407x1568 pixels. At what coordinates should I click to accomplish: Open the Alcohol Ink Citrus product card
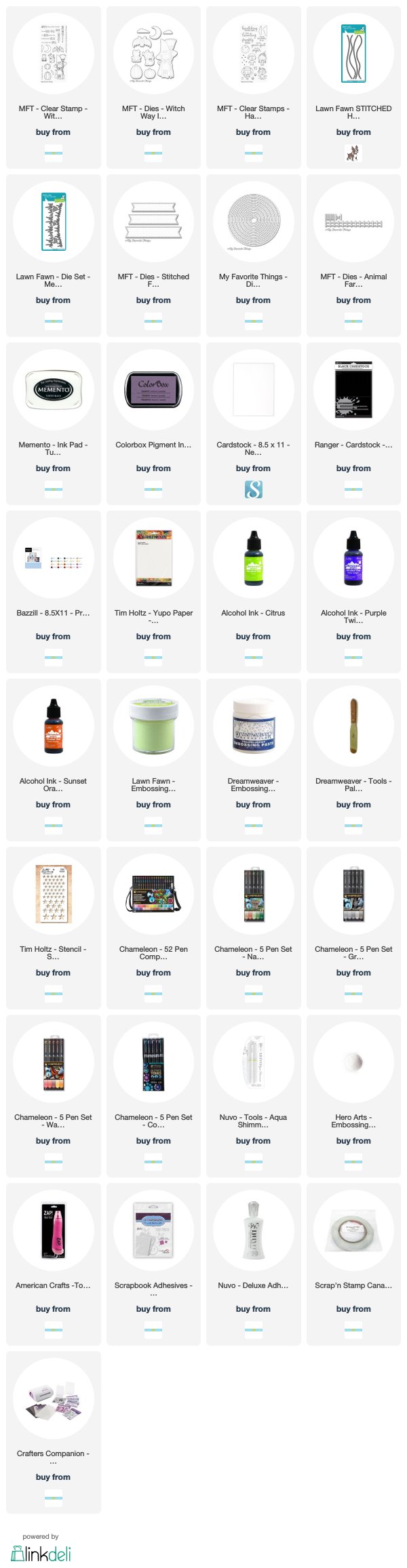click(253, 559)
